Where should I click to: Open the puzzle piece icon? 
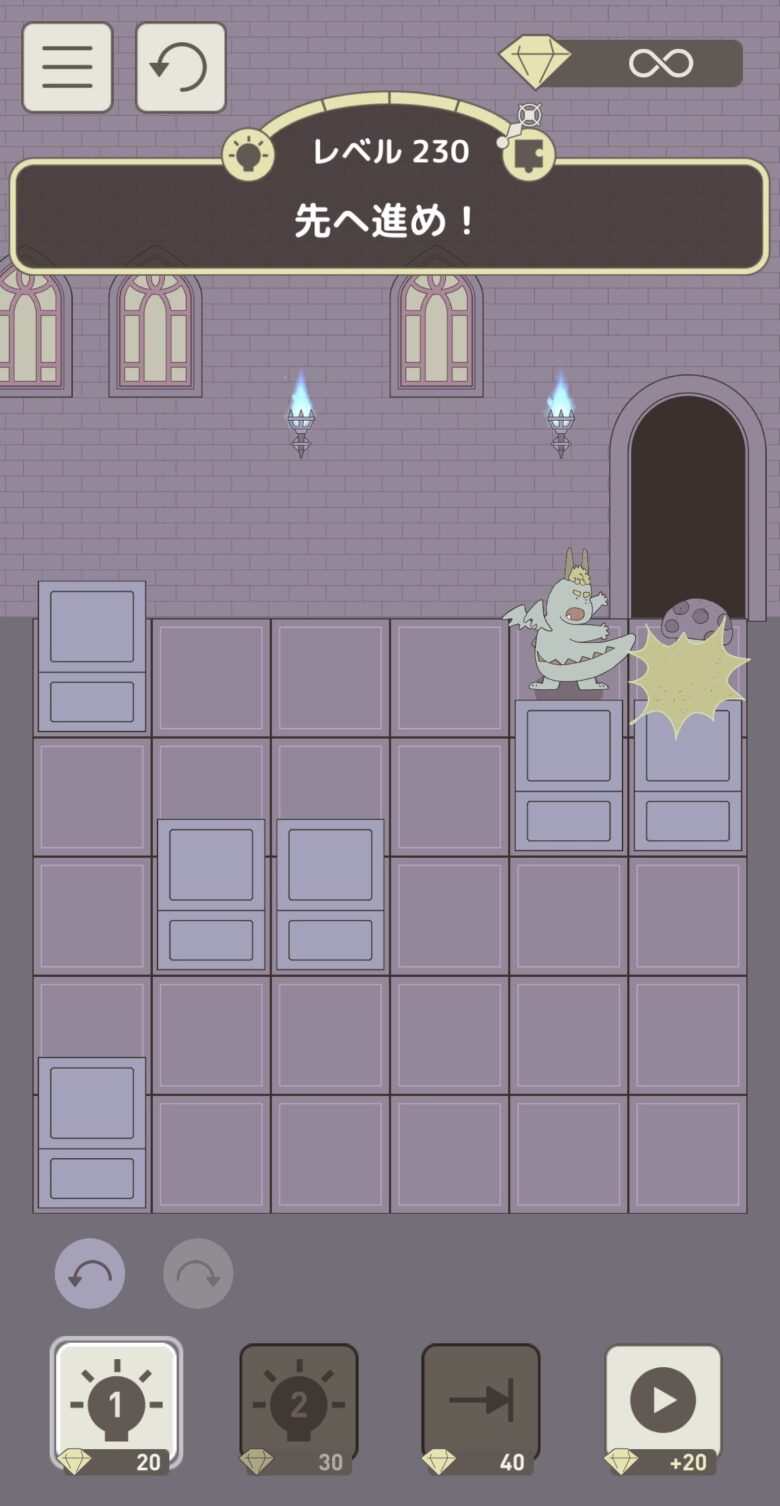pyautogui.click(x=528, y=155)
